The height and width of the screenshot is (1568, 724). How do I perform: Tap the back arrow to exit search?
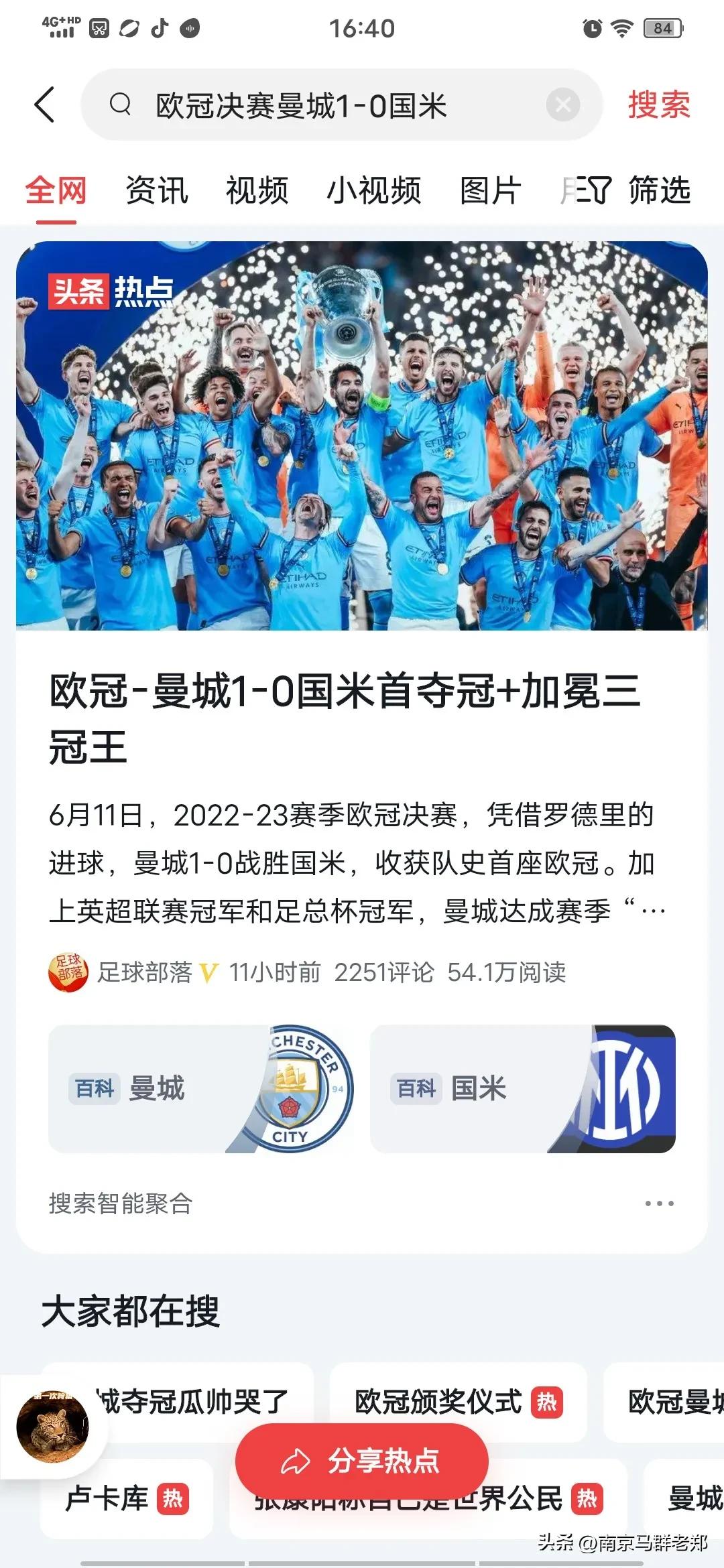[x=45, y=105]
